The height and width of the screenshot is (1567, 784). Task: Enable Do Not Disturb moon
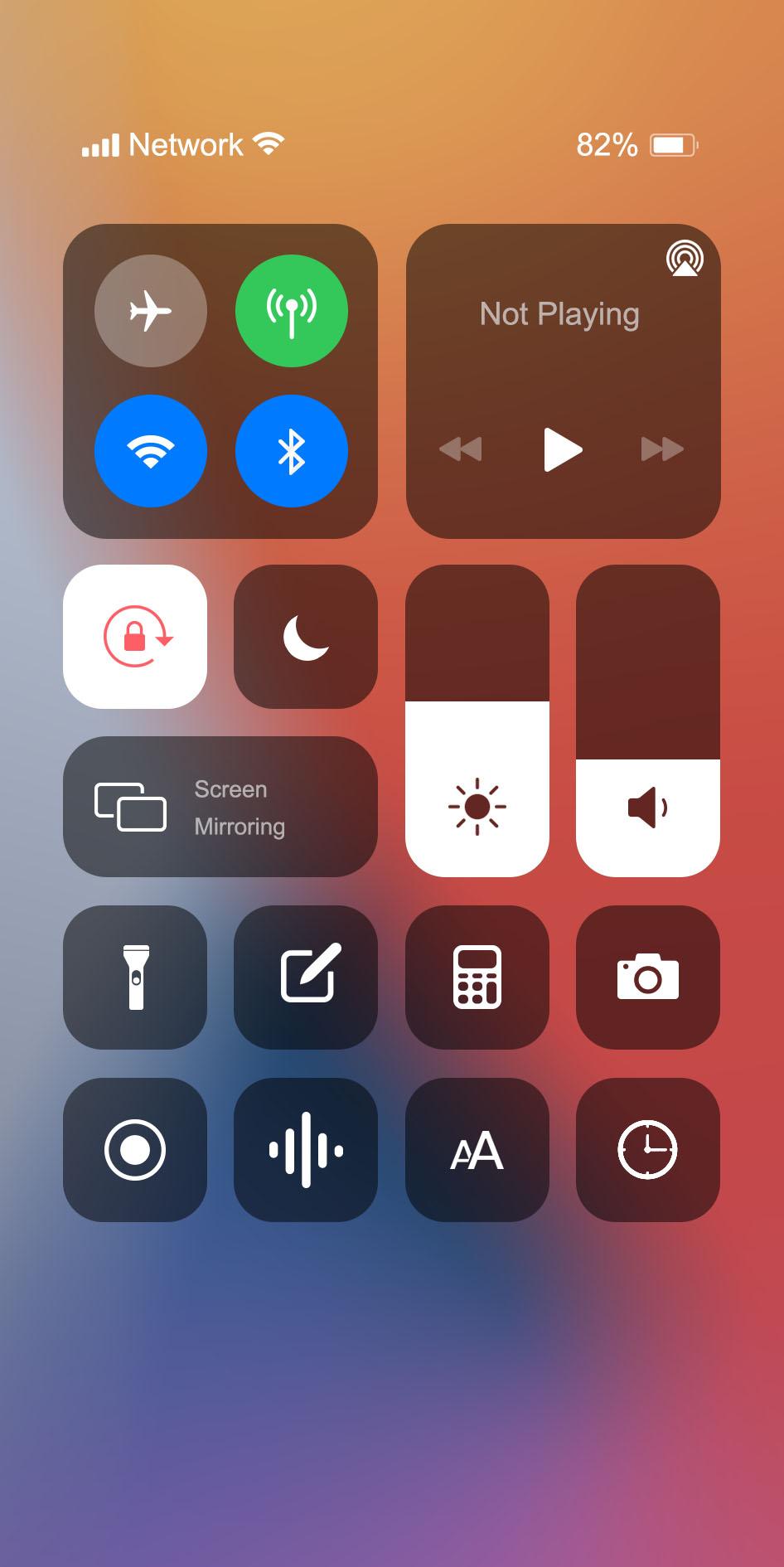click(306, 637)
